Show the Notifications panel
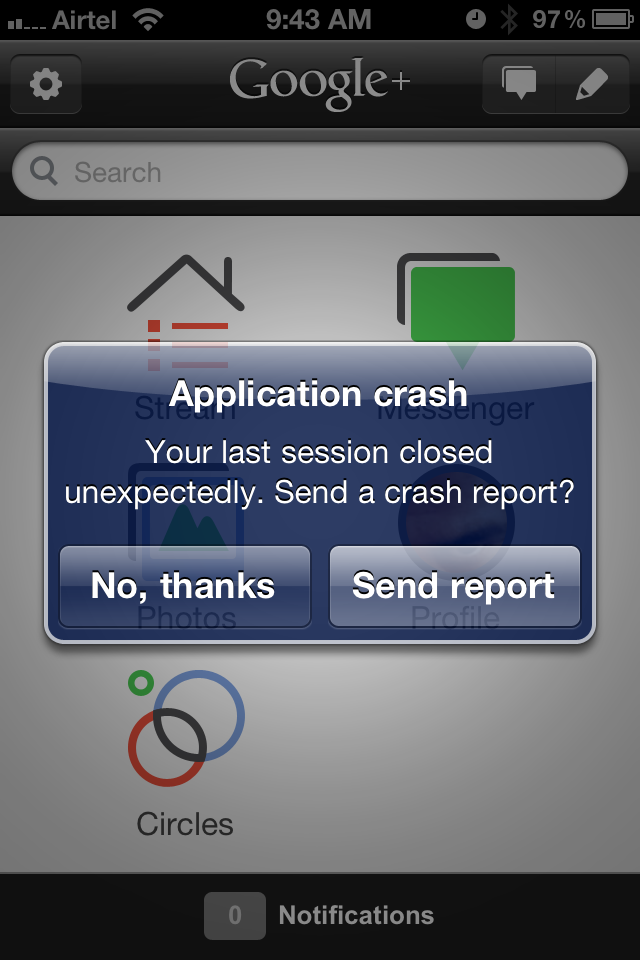The width and height of the screenshot is (640, 960). click(x=320, y=915)
